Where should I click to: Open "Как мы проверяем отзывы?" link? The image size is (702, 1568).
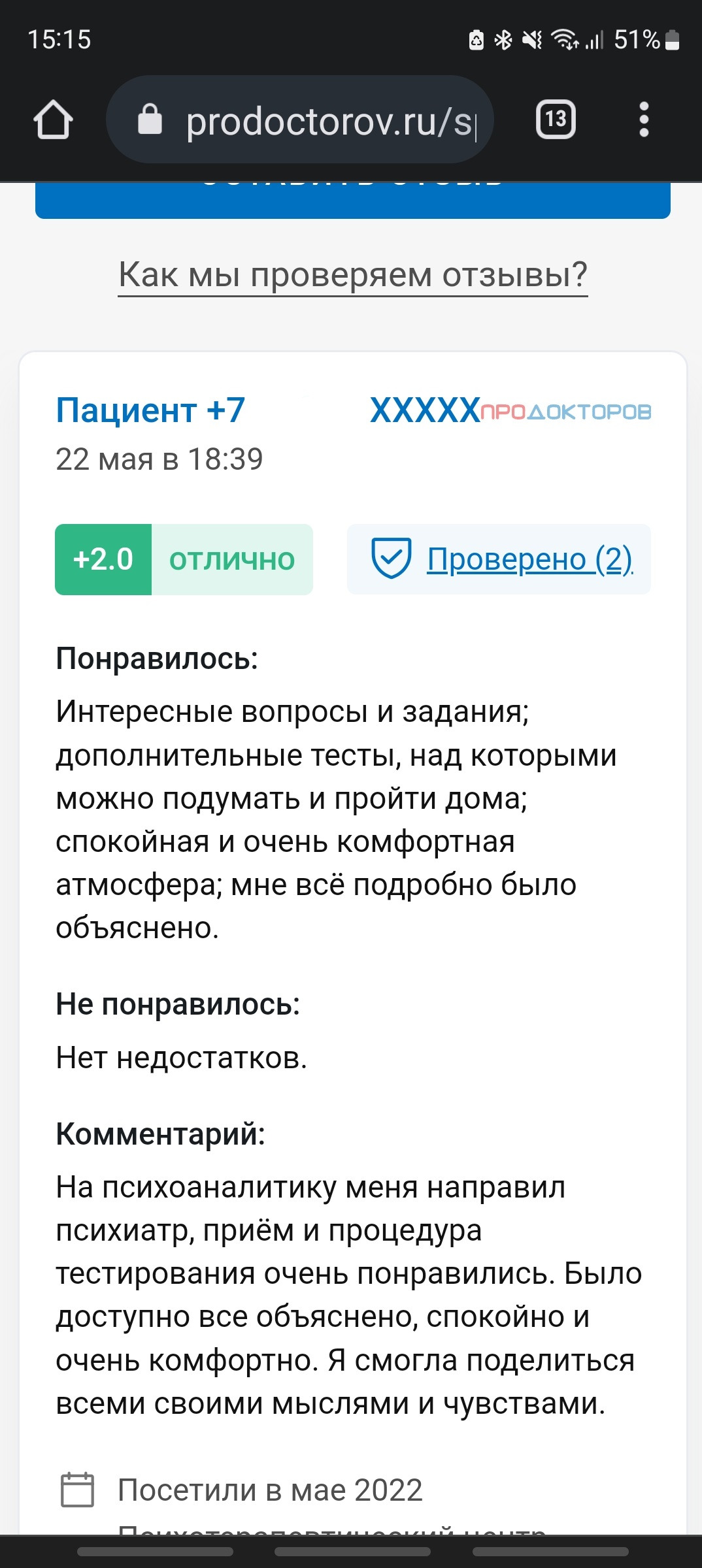coord(353,275)
